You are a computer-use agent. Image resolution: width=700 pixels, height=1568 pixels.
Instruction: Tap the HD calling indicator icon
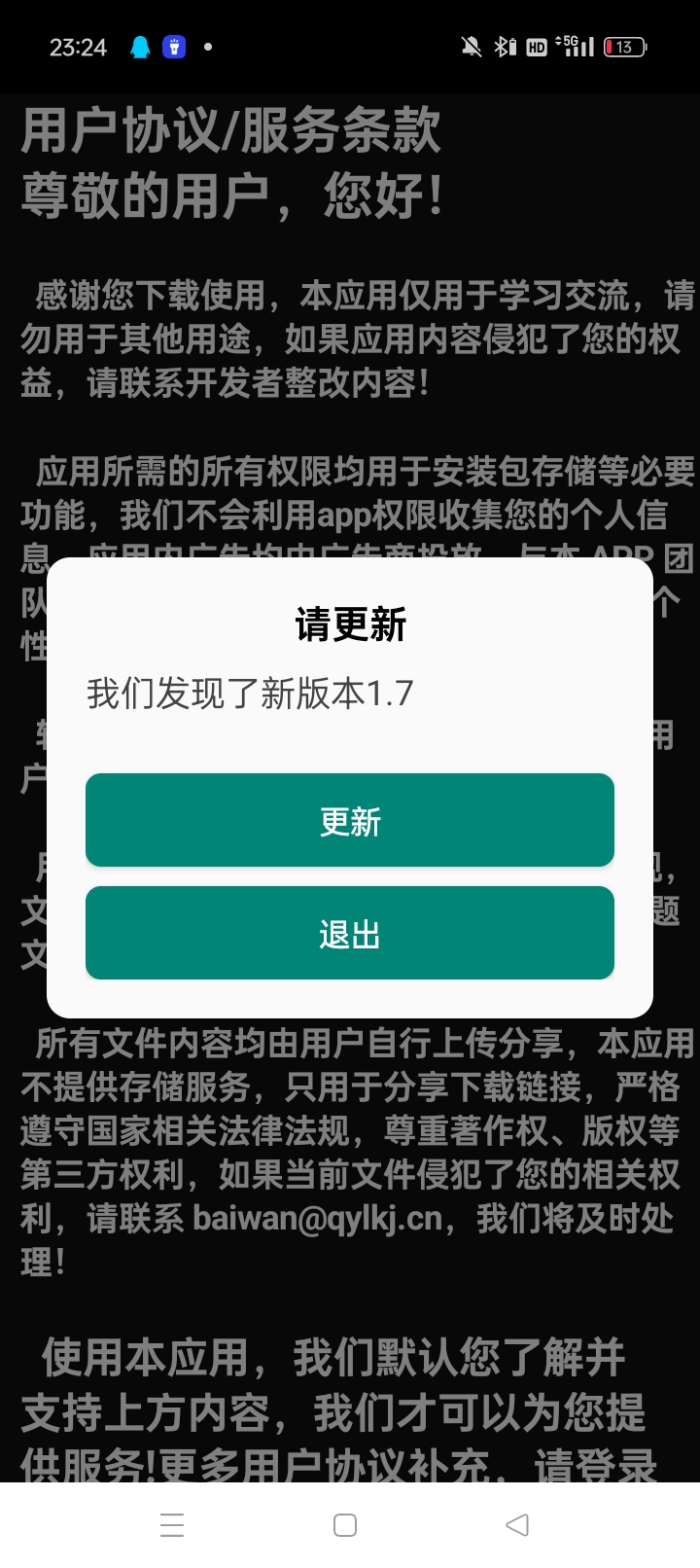[536, 47]
